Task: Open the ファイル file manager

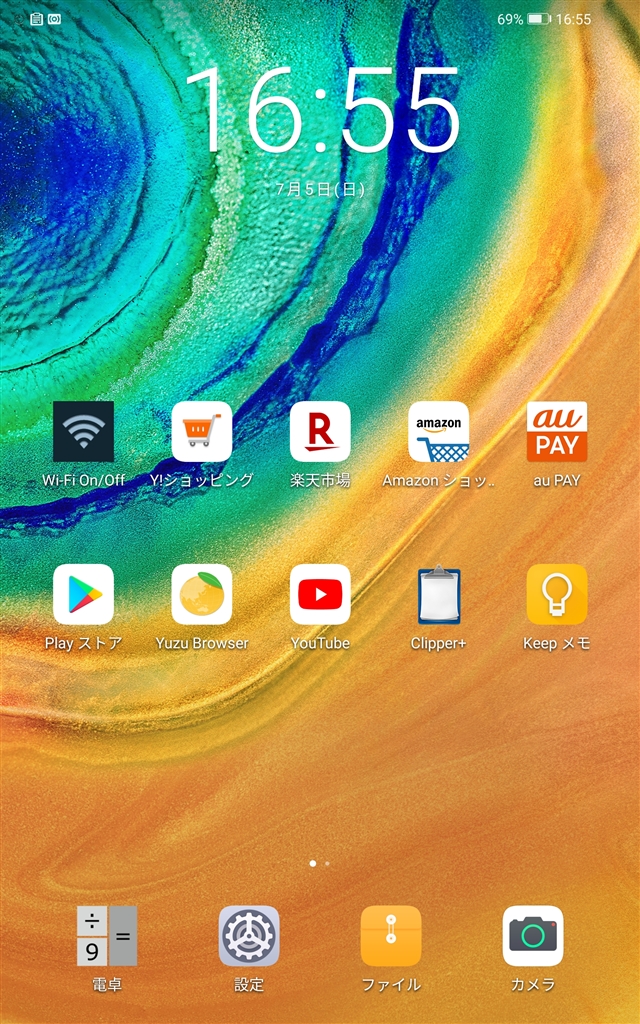Action: (x=391, y=936)
